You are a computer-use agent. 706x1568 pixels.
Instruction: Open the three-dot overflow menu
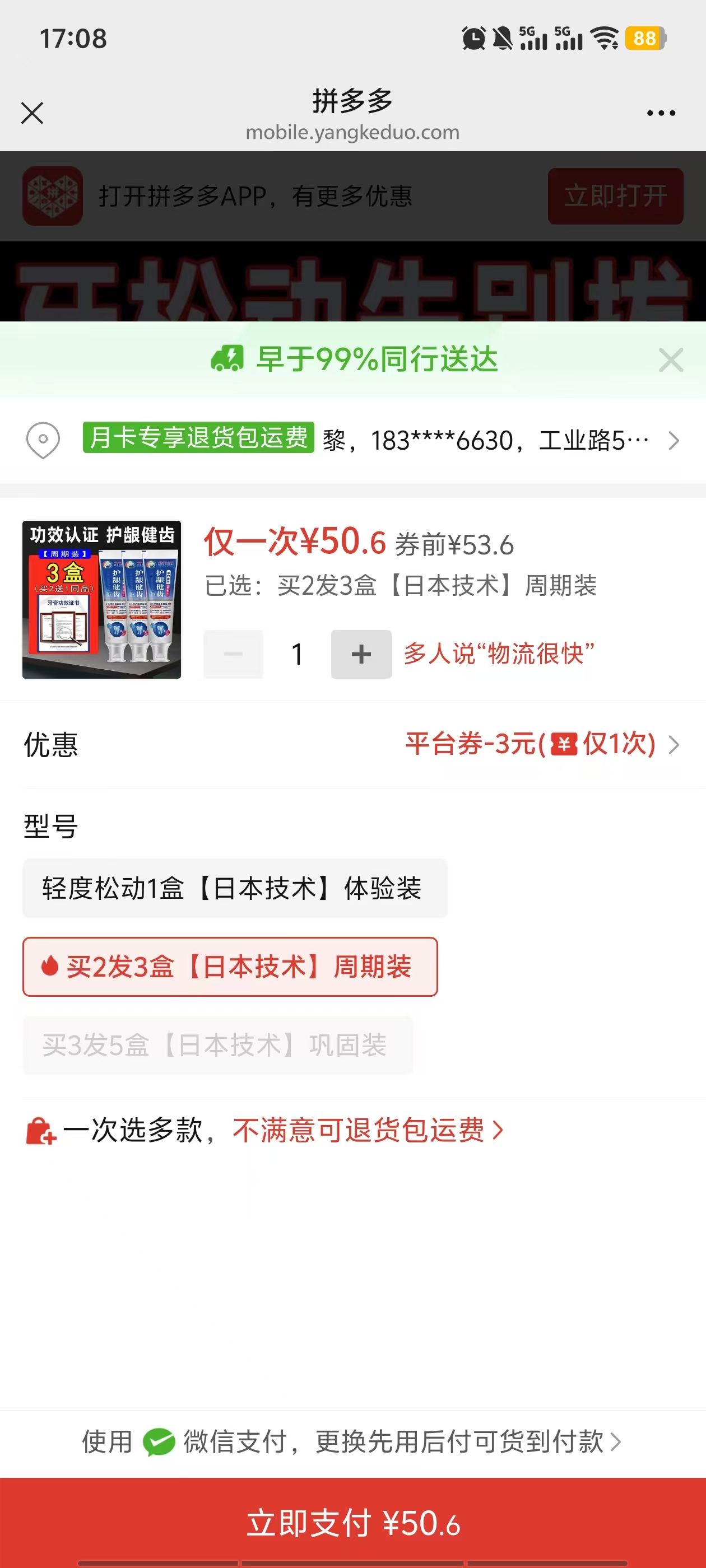click(x=660, y=113)
